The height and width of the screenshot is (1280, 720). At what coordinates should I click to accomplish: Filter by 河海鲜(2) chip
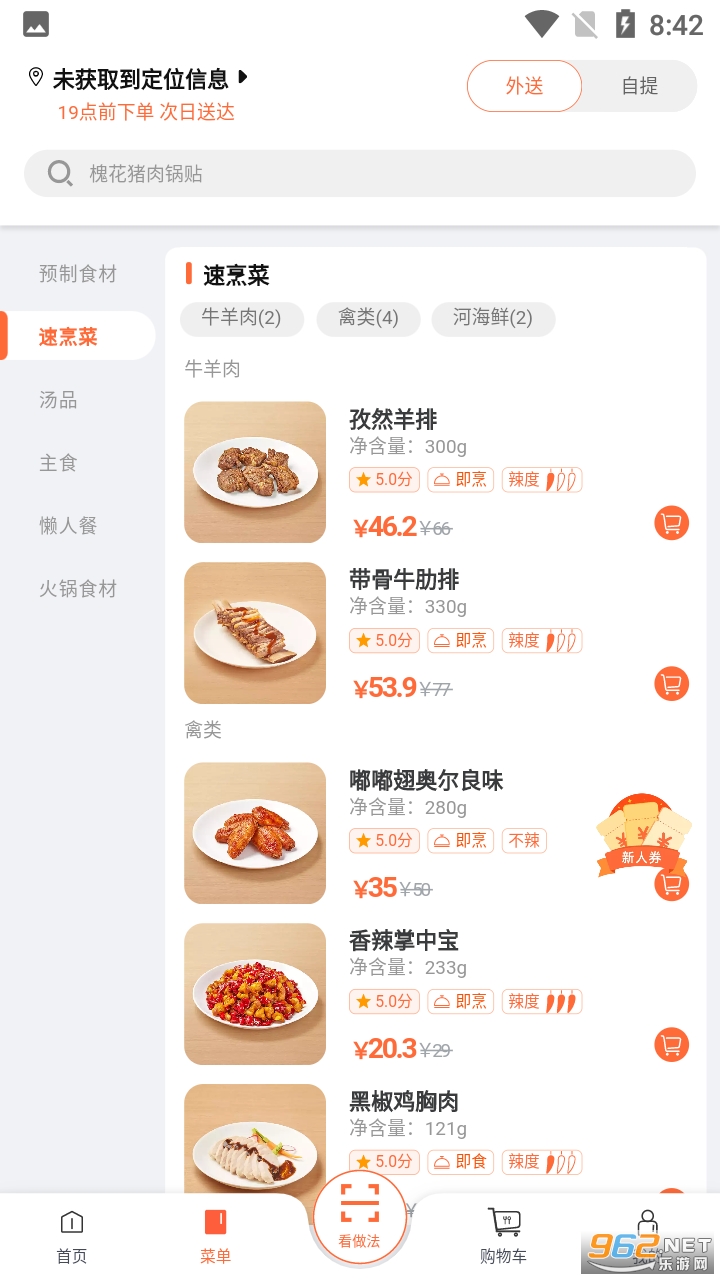click(493, 318)
